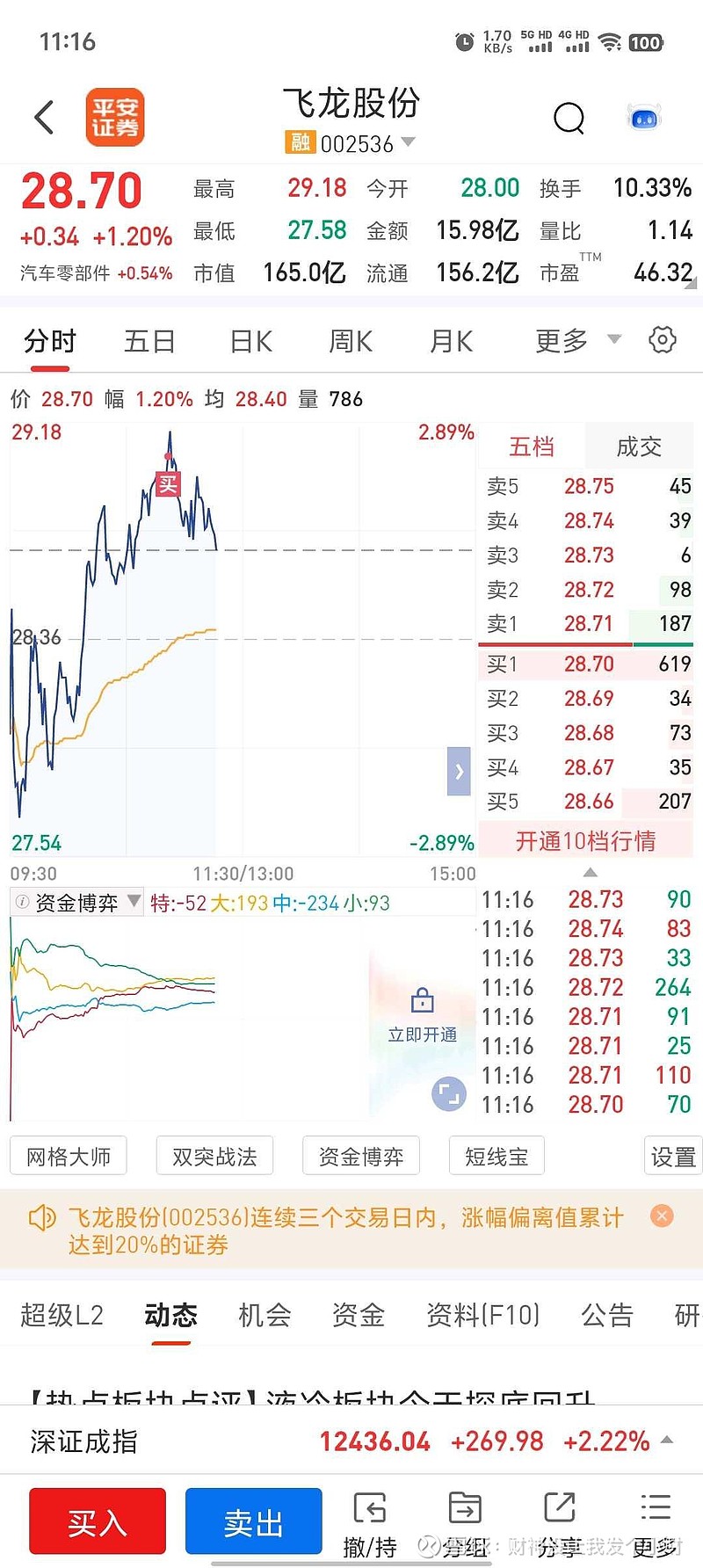Tap the blue 卖出 sell button
The width and height of the screenshot is (703, 1568).
(x=253, y=1521)
